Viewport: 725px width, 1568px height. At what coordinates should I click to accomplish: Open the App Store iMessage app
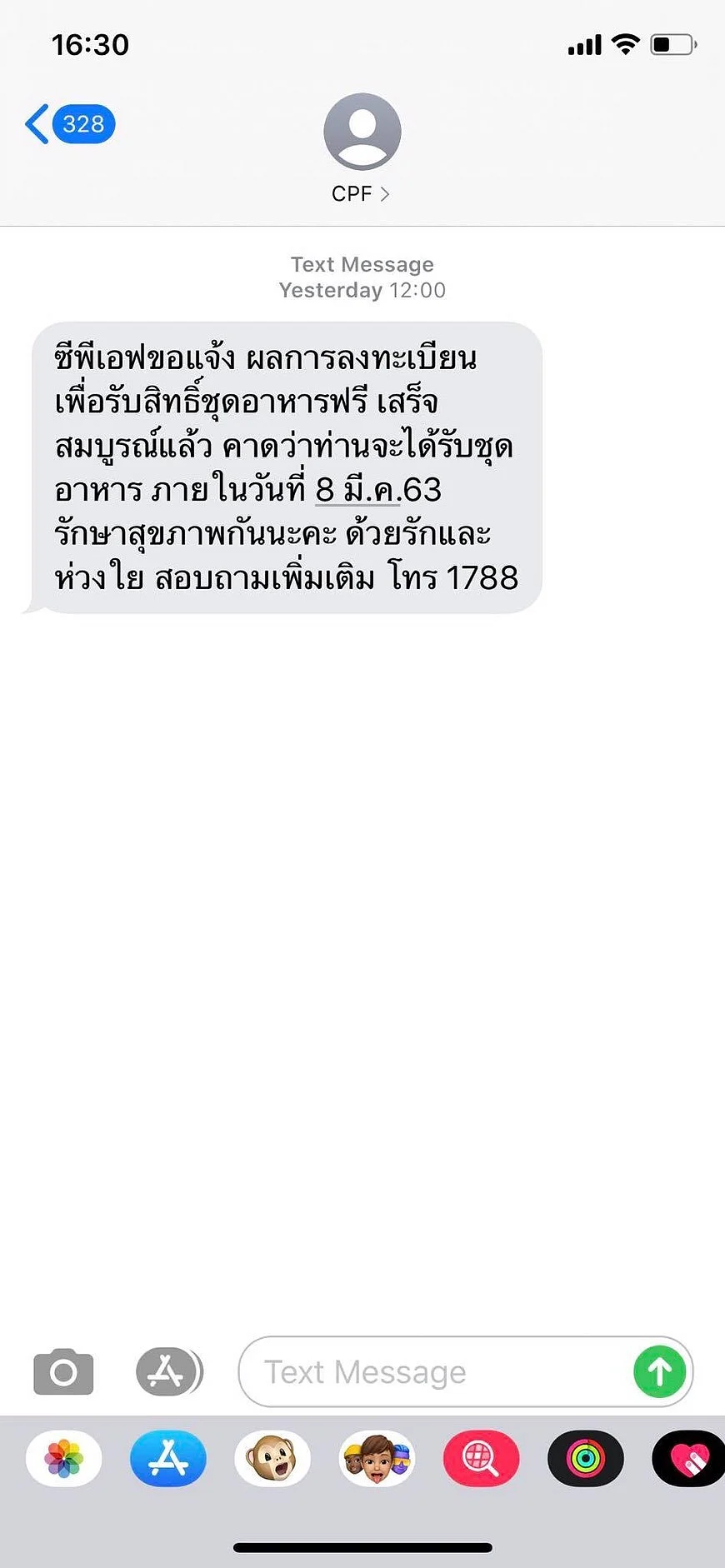click(x=168, y=1458)
